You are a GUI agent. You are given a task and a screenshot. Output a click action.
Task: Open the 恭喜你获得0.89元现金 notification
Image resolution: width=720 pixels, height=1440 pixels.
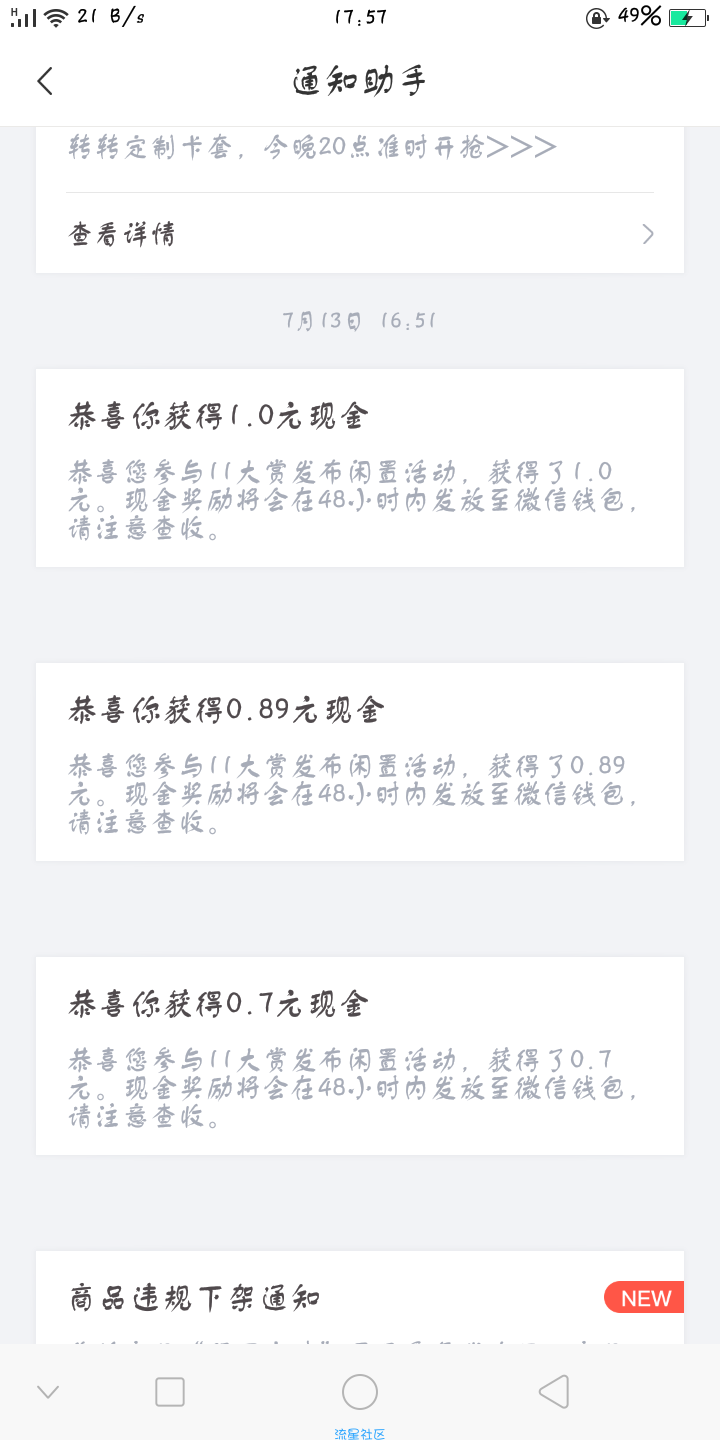(x=360, y=762)
